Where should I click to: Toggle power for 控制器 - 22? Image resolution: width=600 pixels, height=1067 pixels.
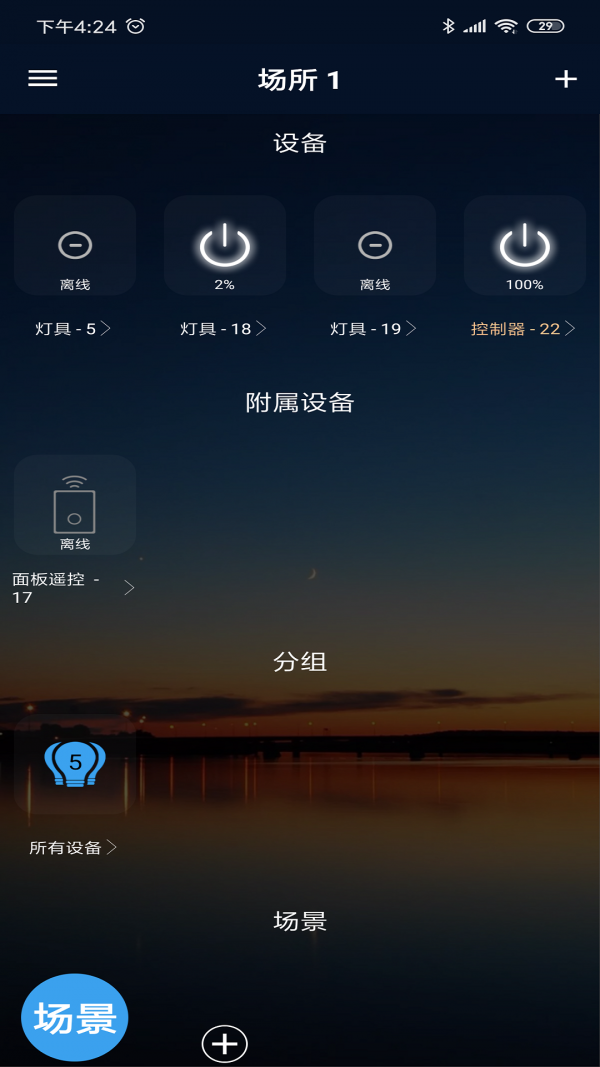(524, 246)
